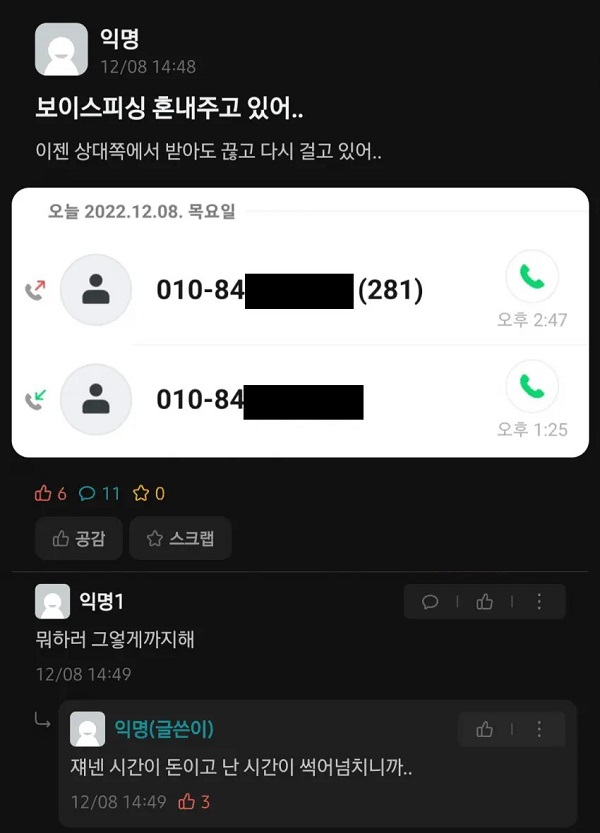Open the overflow menu on the 익명(글쓴이) reply
The height and width of the screenshot is (833, 600).
[x=539, y=729]
